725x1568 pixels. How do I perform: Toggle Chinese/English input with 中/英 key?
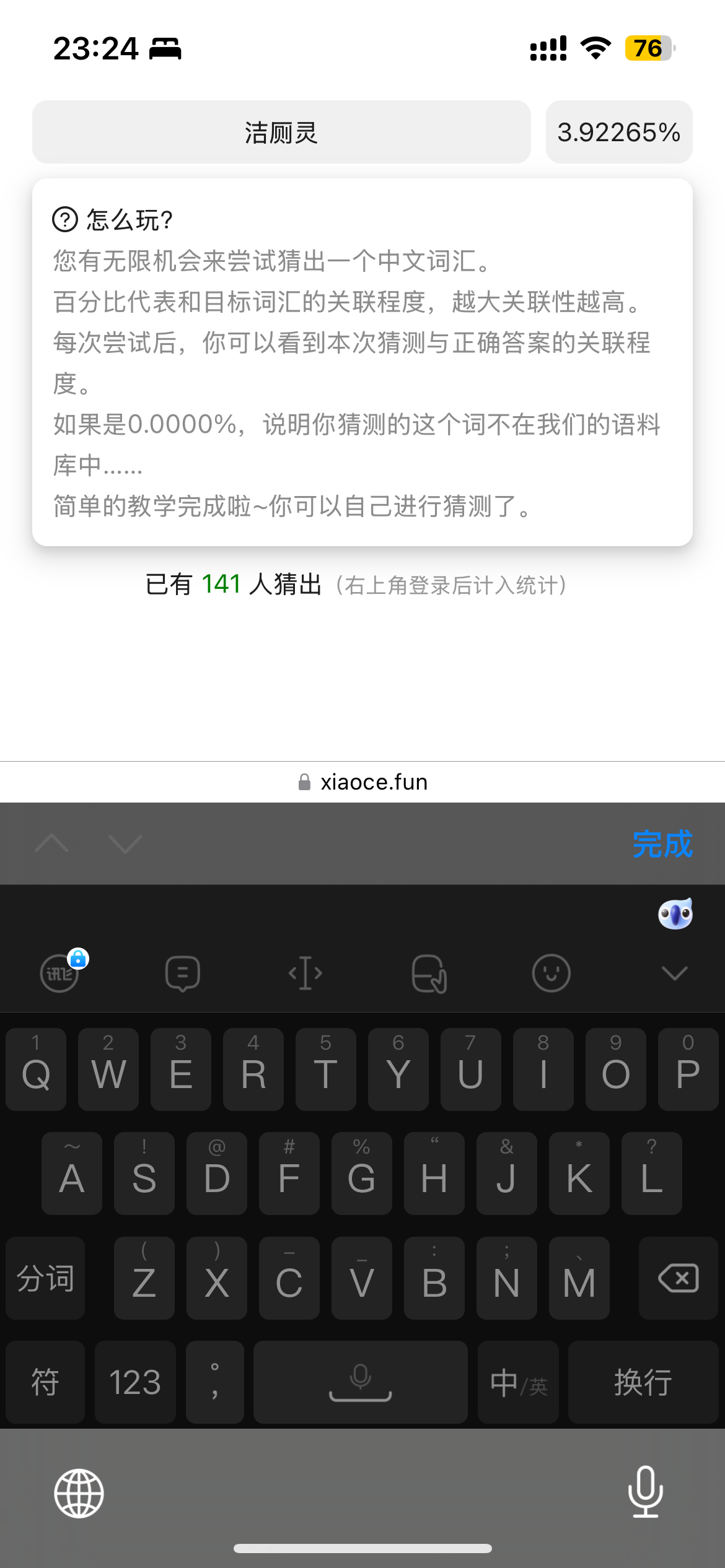[518, 1382]
